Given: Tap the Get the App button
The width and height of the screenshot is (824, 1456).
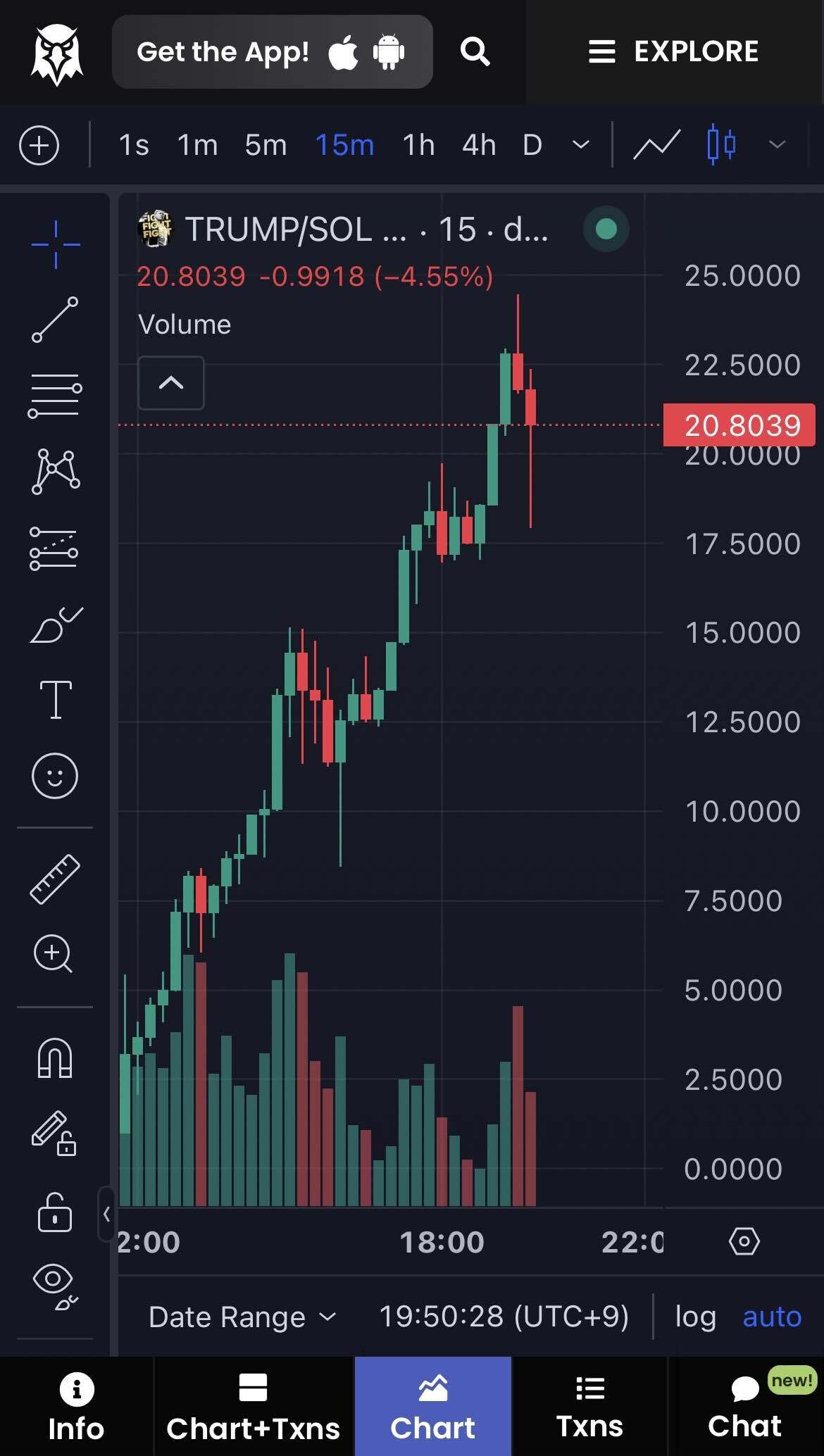Looking at the screenshot, I should pos(272,51).
